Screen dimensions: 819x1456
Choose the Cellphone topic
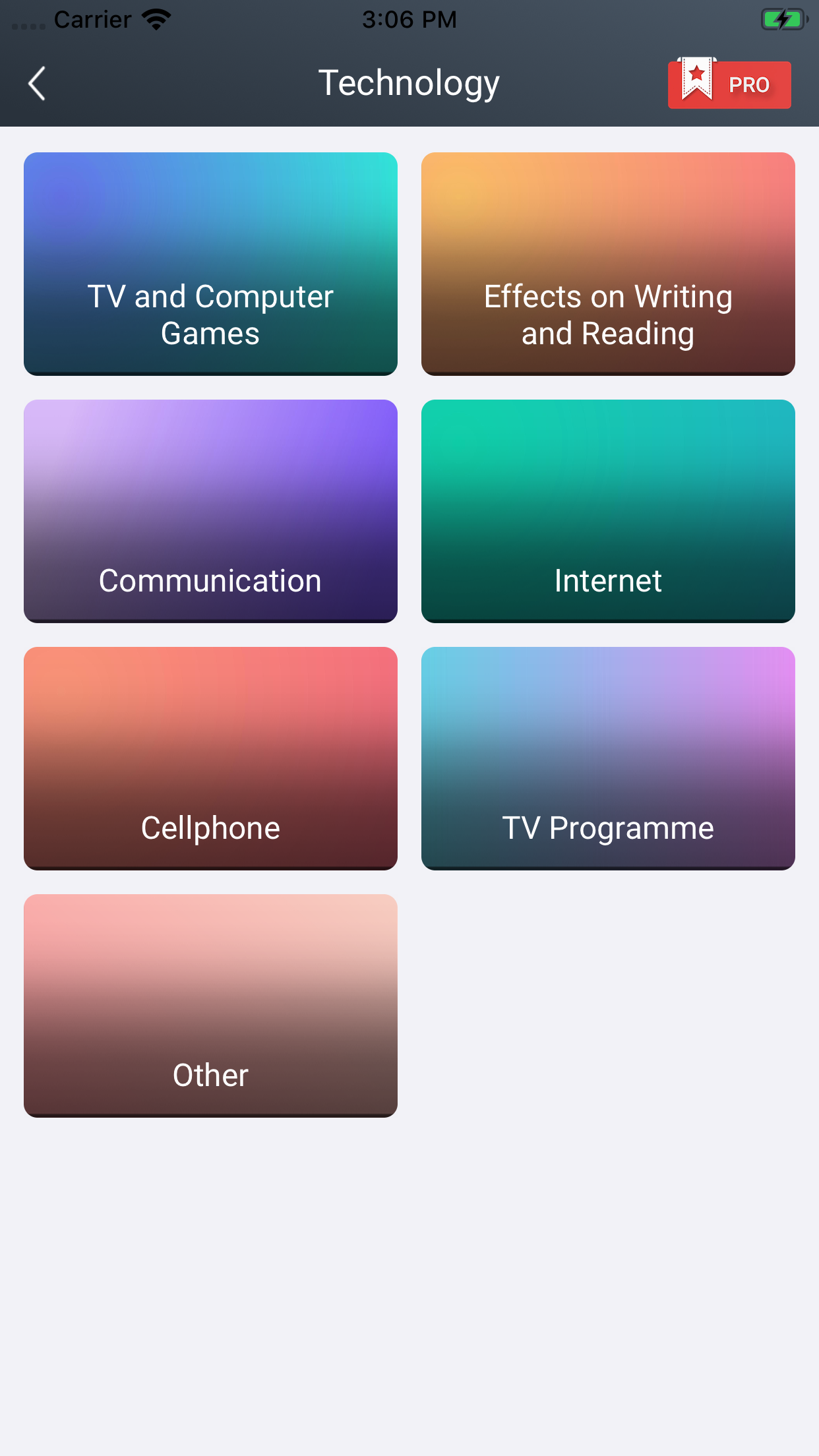[210, 758]
